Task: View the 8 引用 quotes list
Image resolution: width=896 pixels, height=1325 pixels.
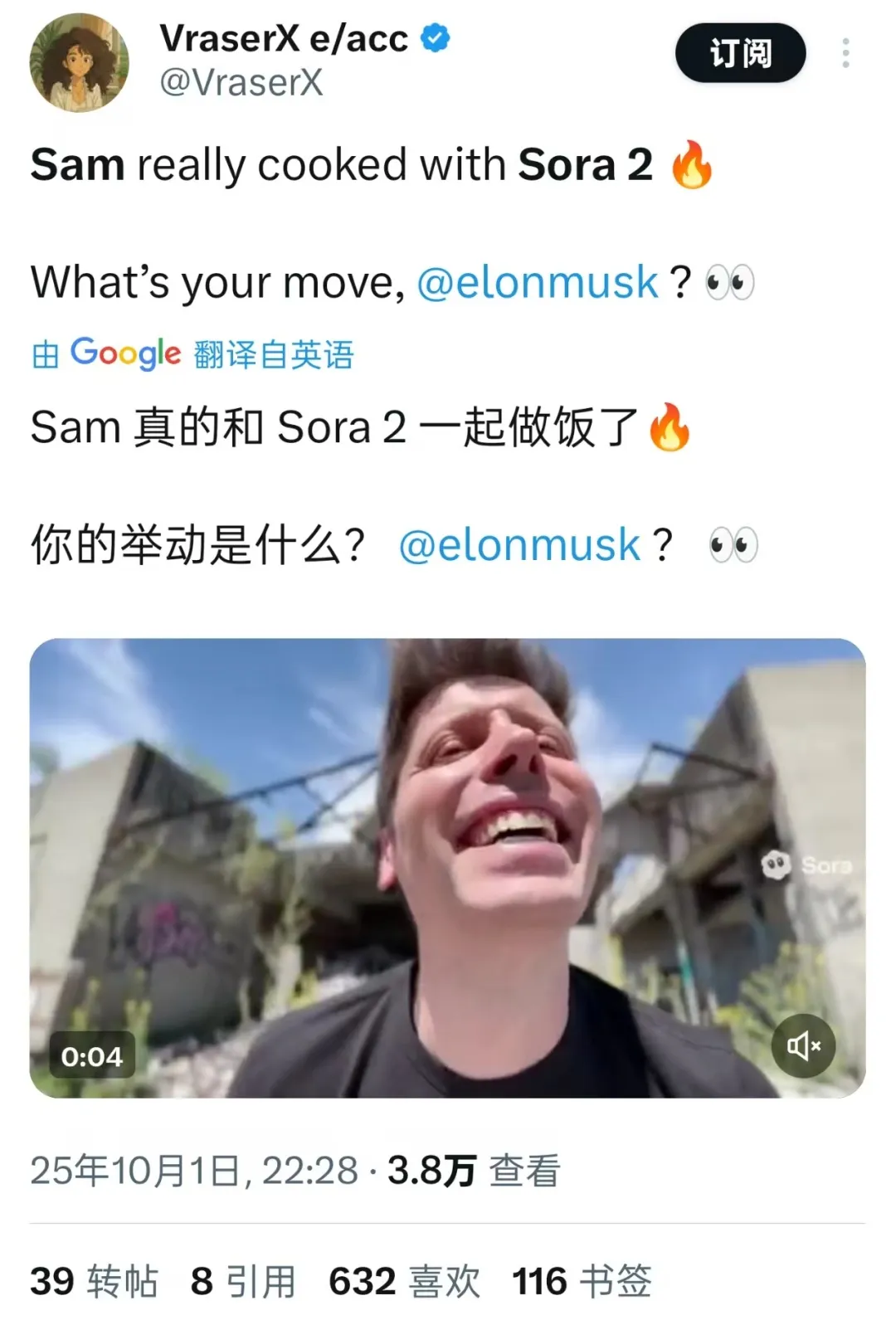Action: click(x=243, y=1281)
